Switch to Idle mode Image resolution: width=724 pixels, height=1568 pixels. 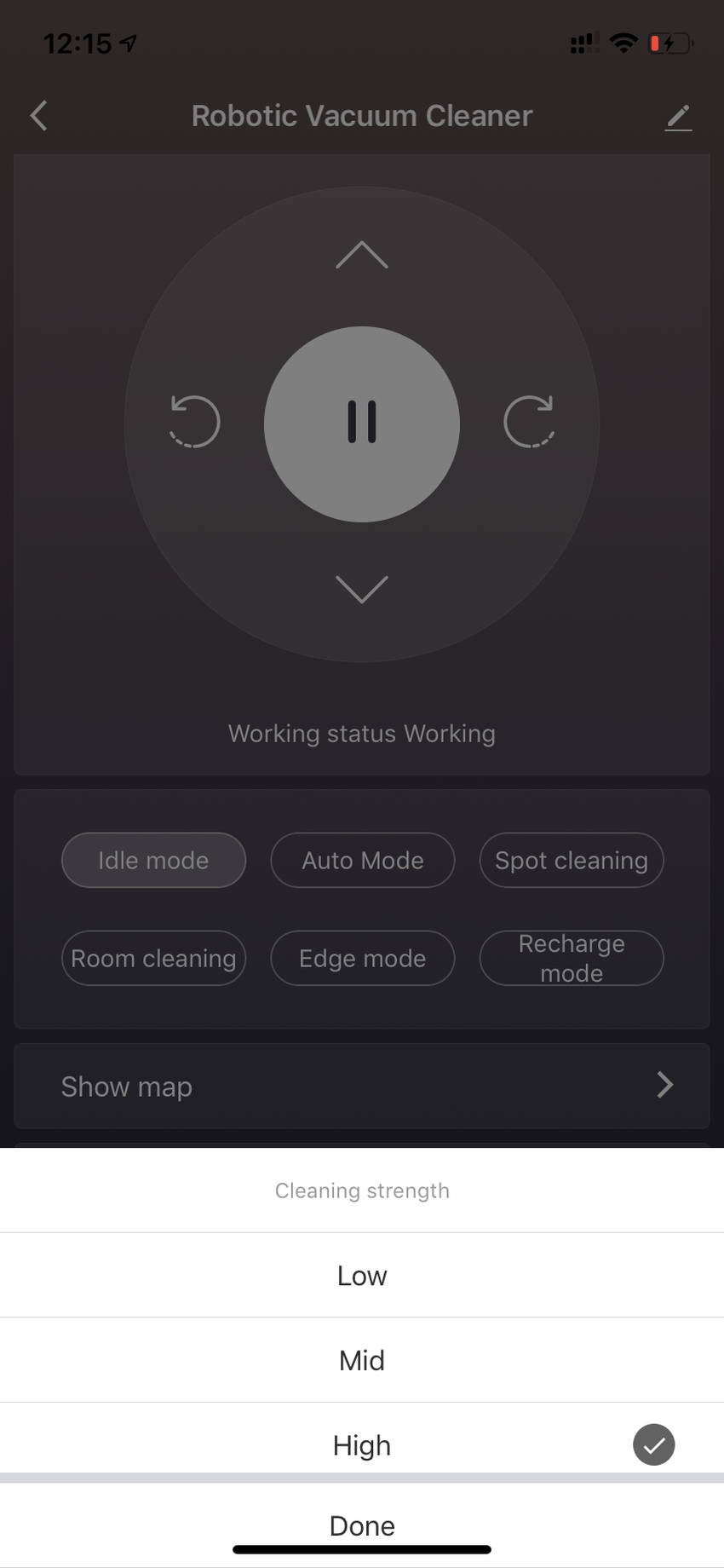click(153, 860)
